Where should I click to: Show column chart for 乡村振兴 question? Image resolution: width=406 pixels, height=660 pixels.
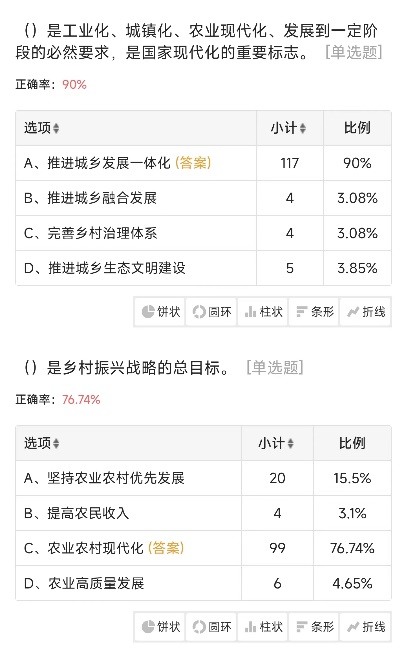pyautogui.click(x=263, y=627)
